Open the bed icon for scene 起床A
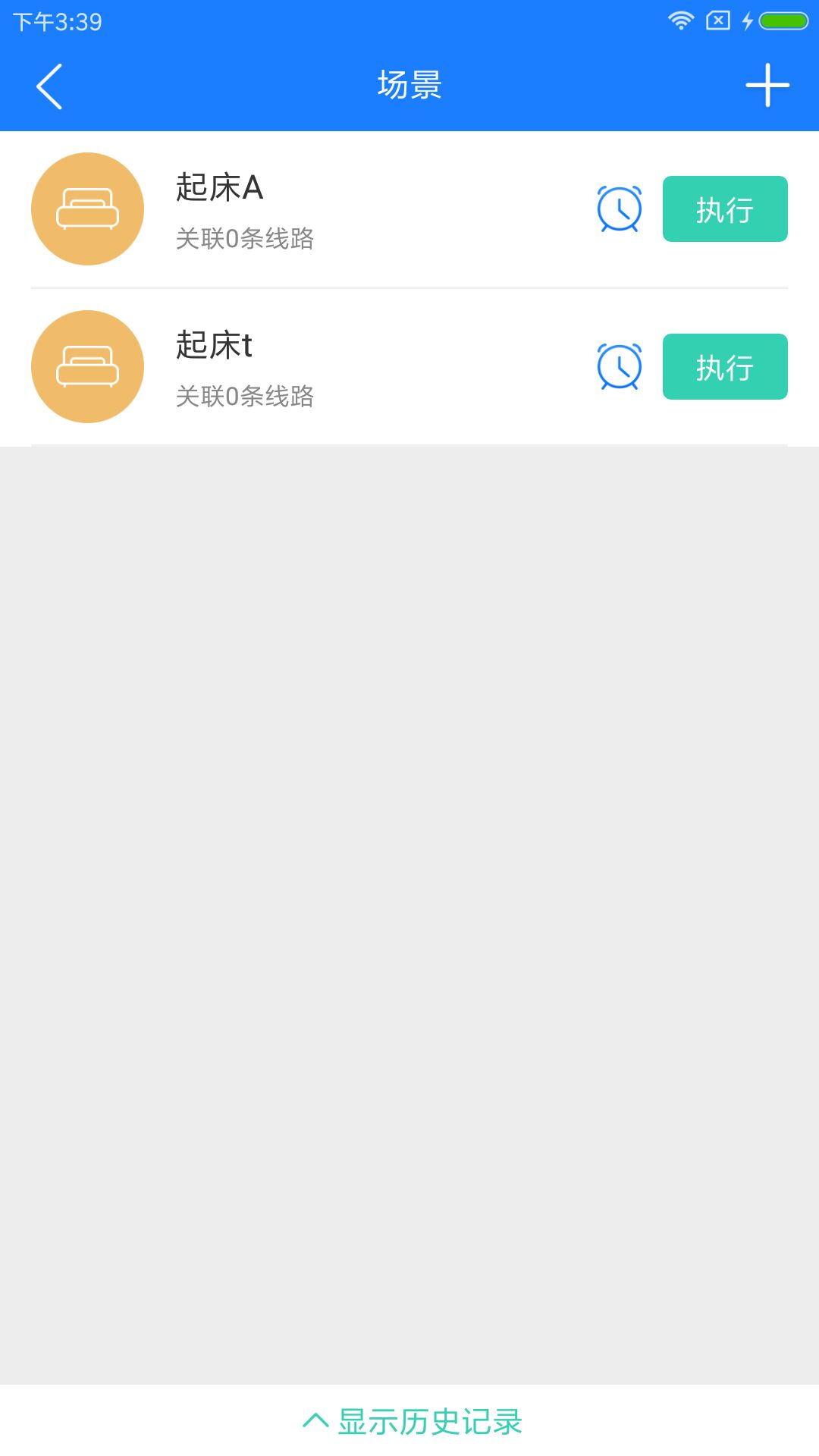 [x=87, y=209]
